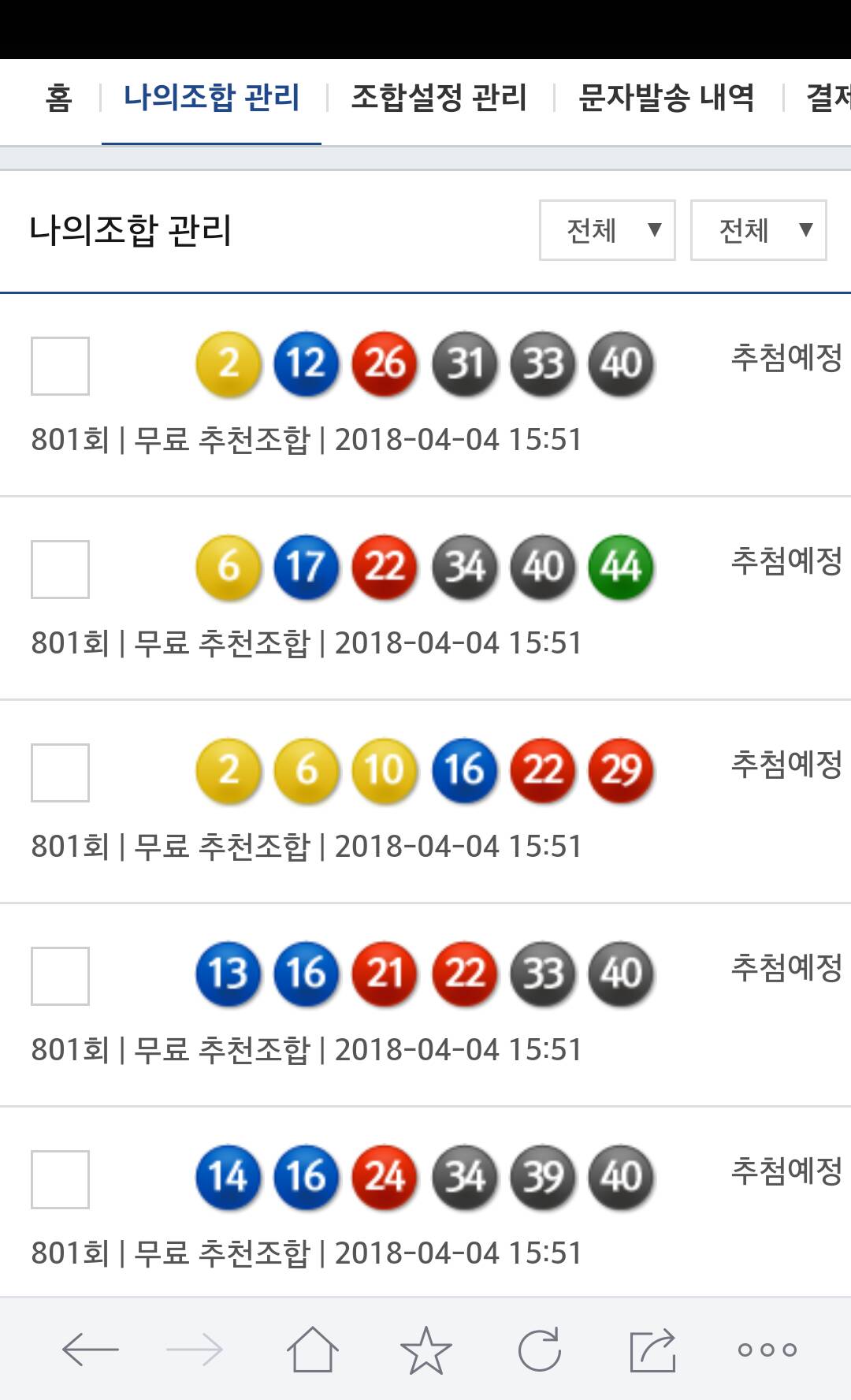
Task: Switch to the 홈 tab
Action: point(58,99)
